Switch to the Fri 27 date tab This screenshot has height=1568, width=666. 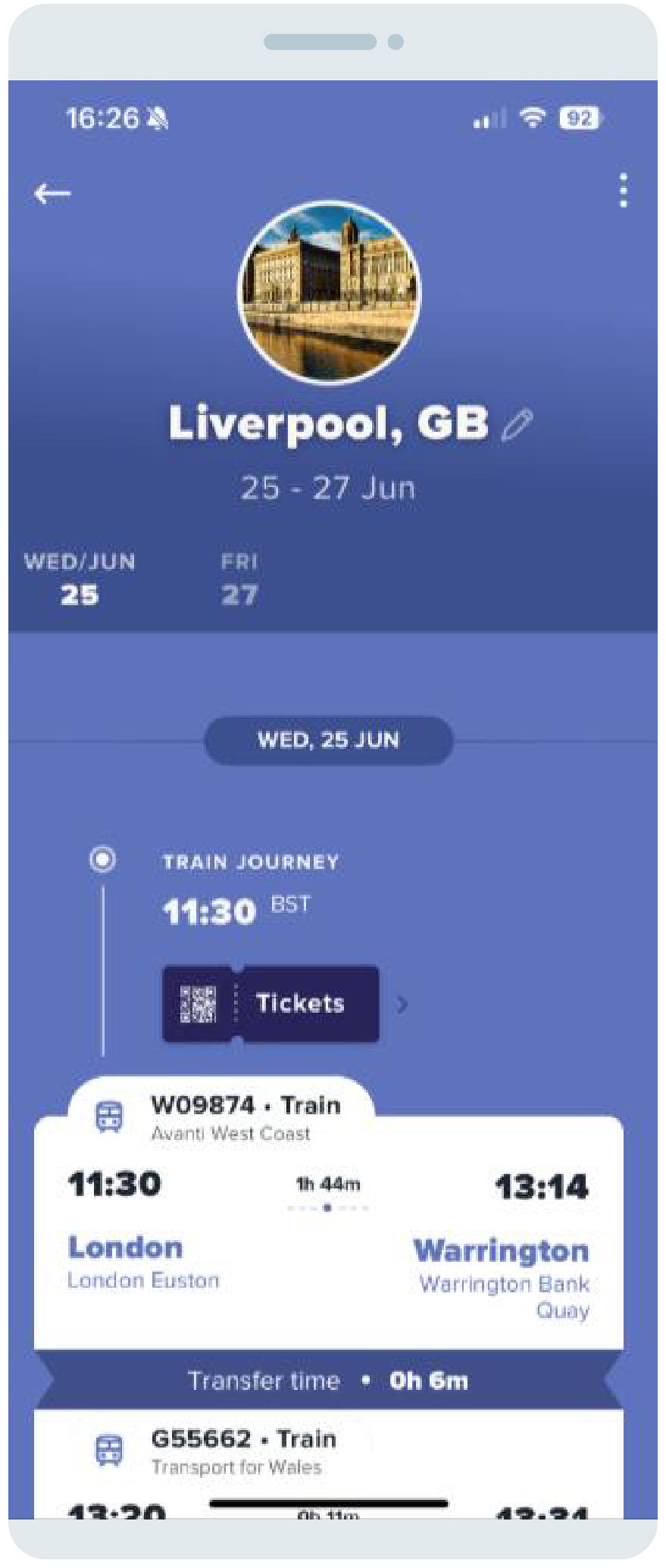[x=239, y=579]
